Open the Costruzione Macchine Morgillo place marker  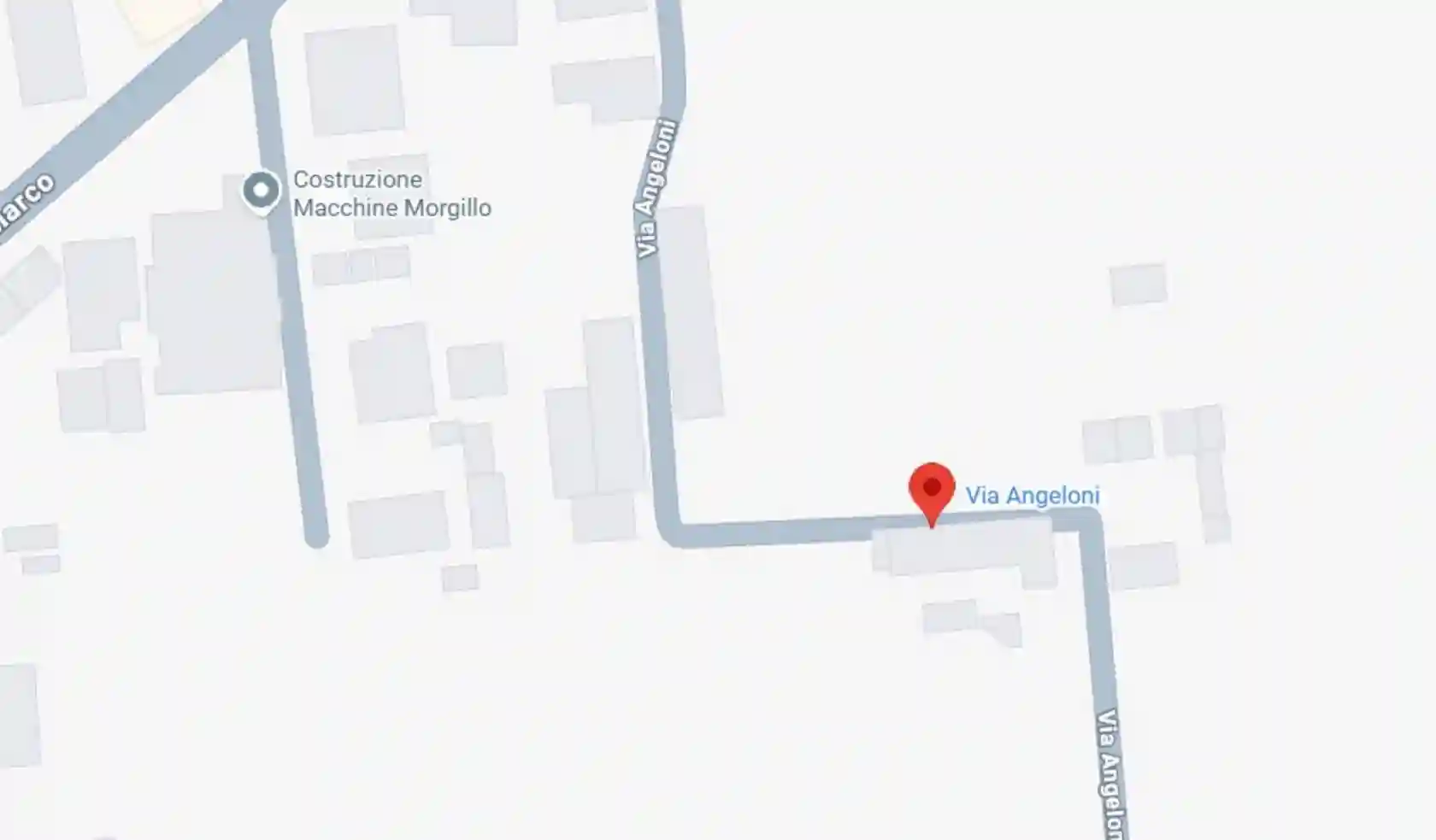coord(262,191)
